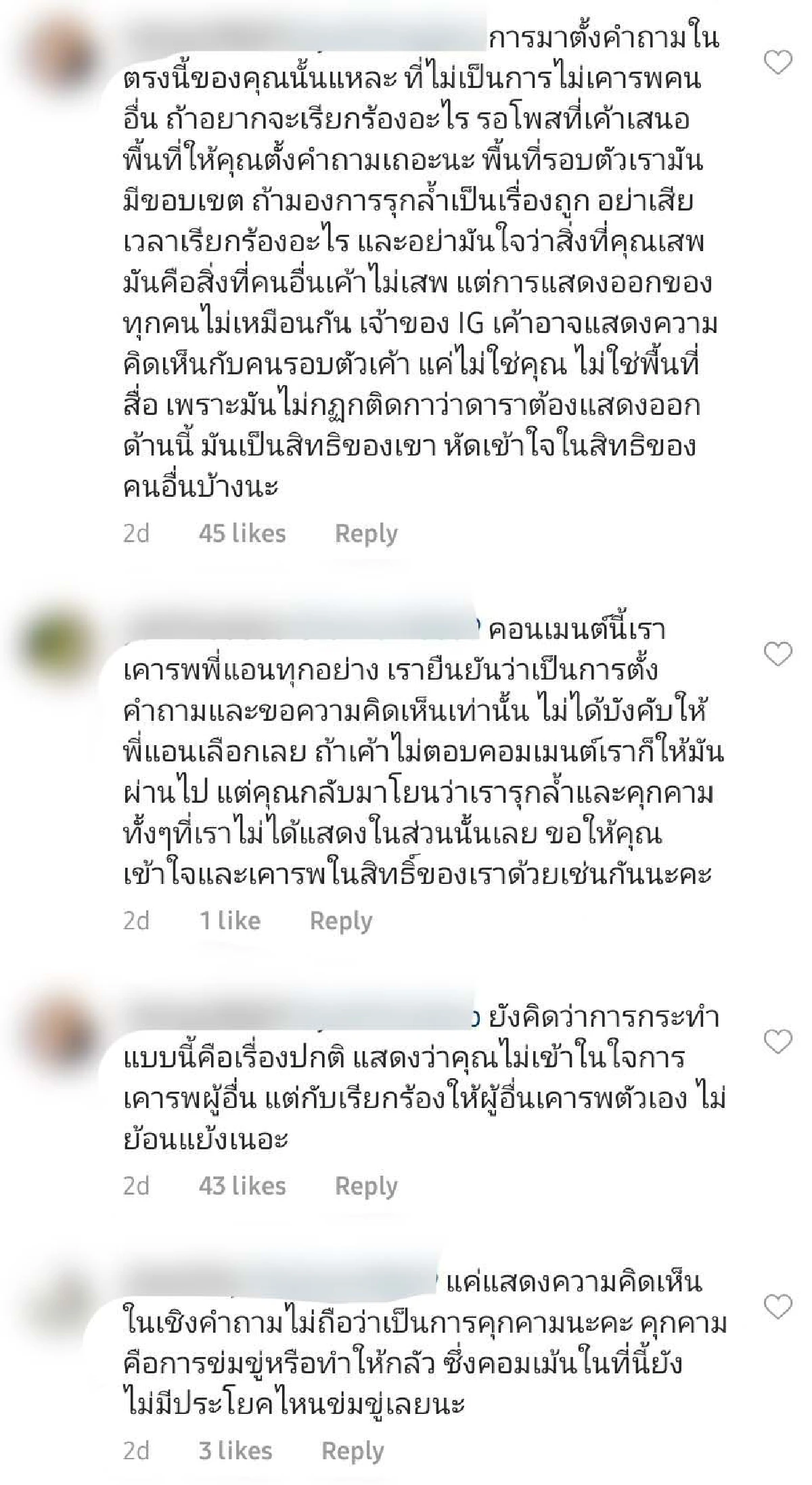Like the first comment with the heart icon
The image size is (812, 1485).
777,61
